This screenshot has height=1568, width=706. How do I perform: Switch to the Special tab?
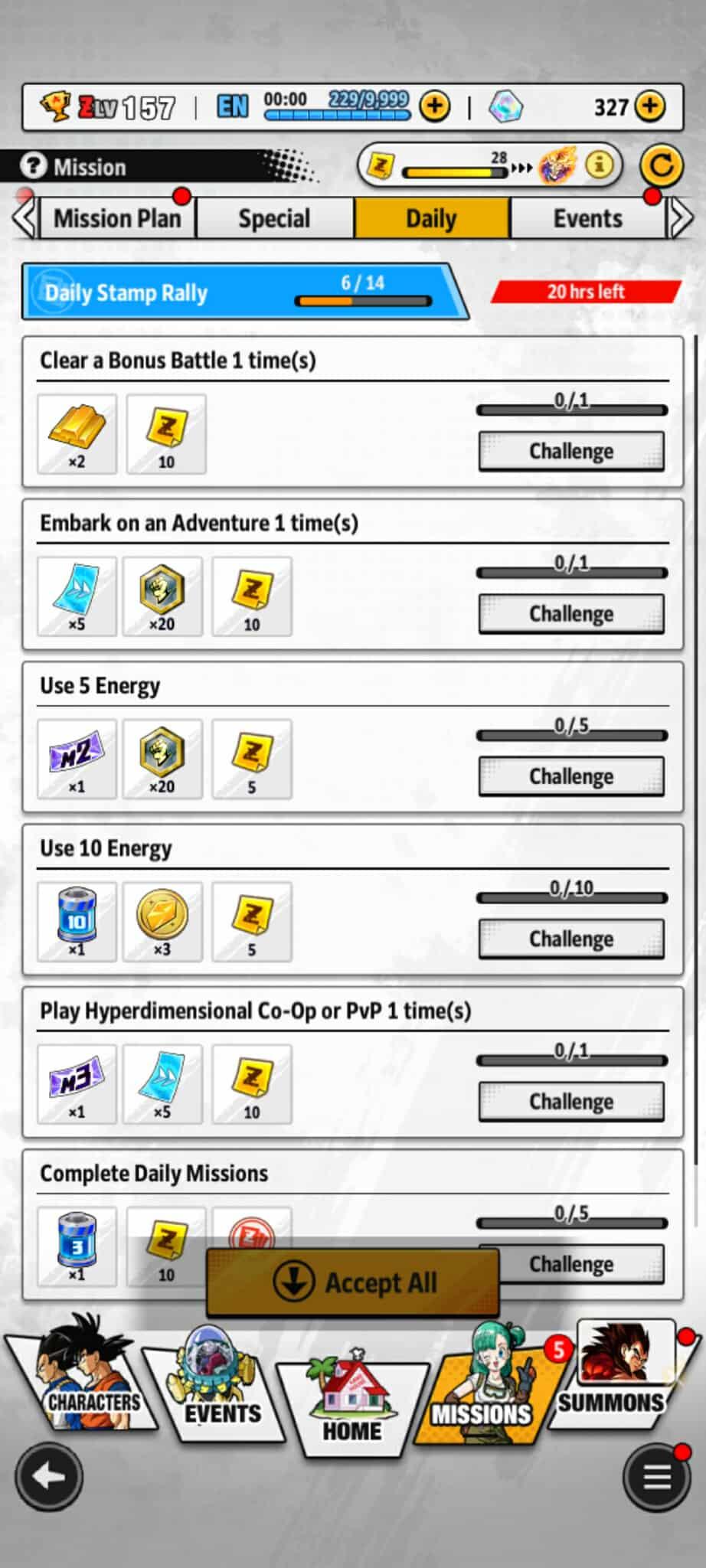(x=274, y=219)
